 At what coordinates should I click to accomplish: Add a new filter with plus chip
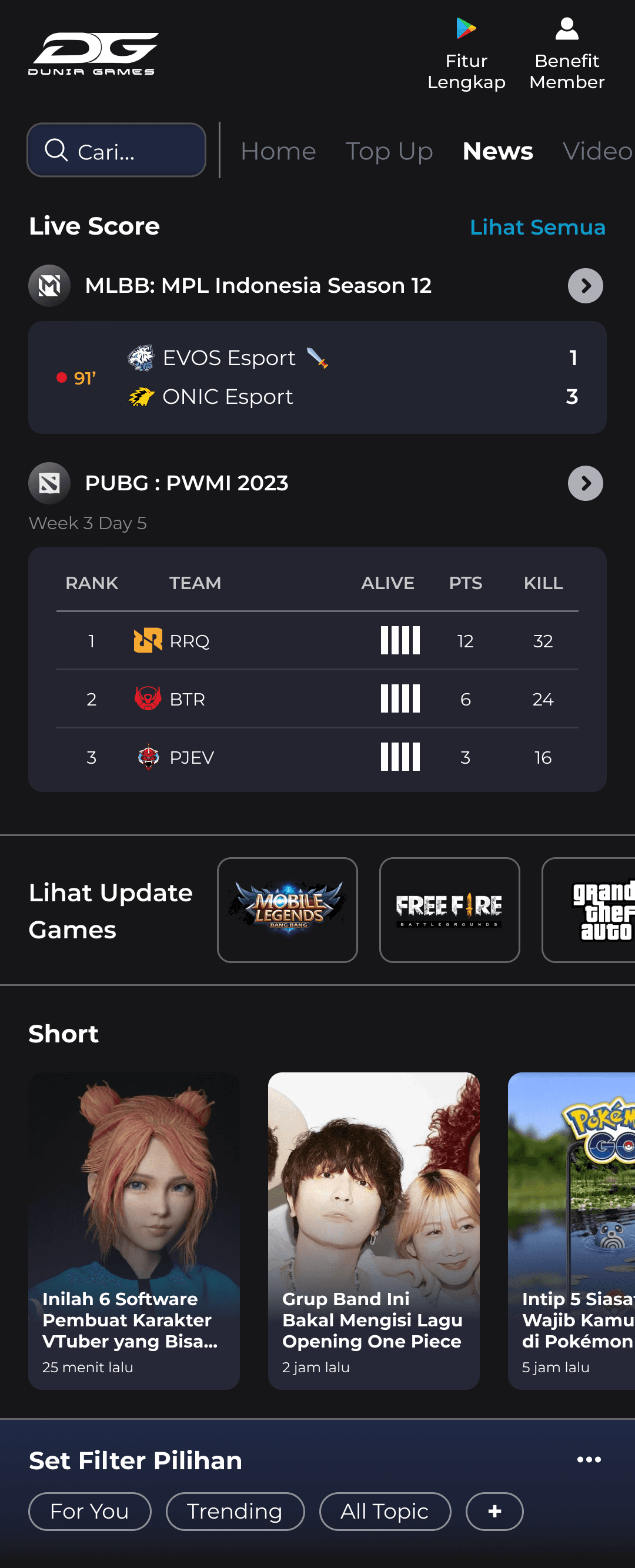pyautogui.click(x=494, y=1511)
